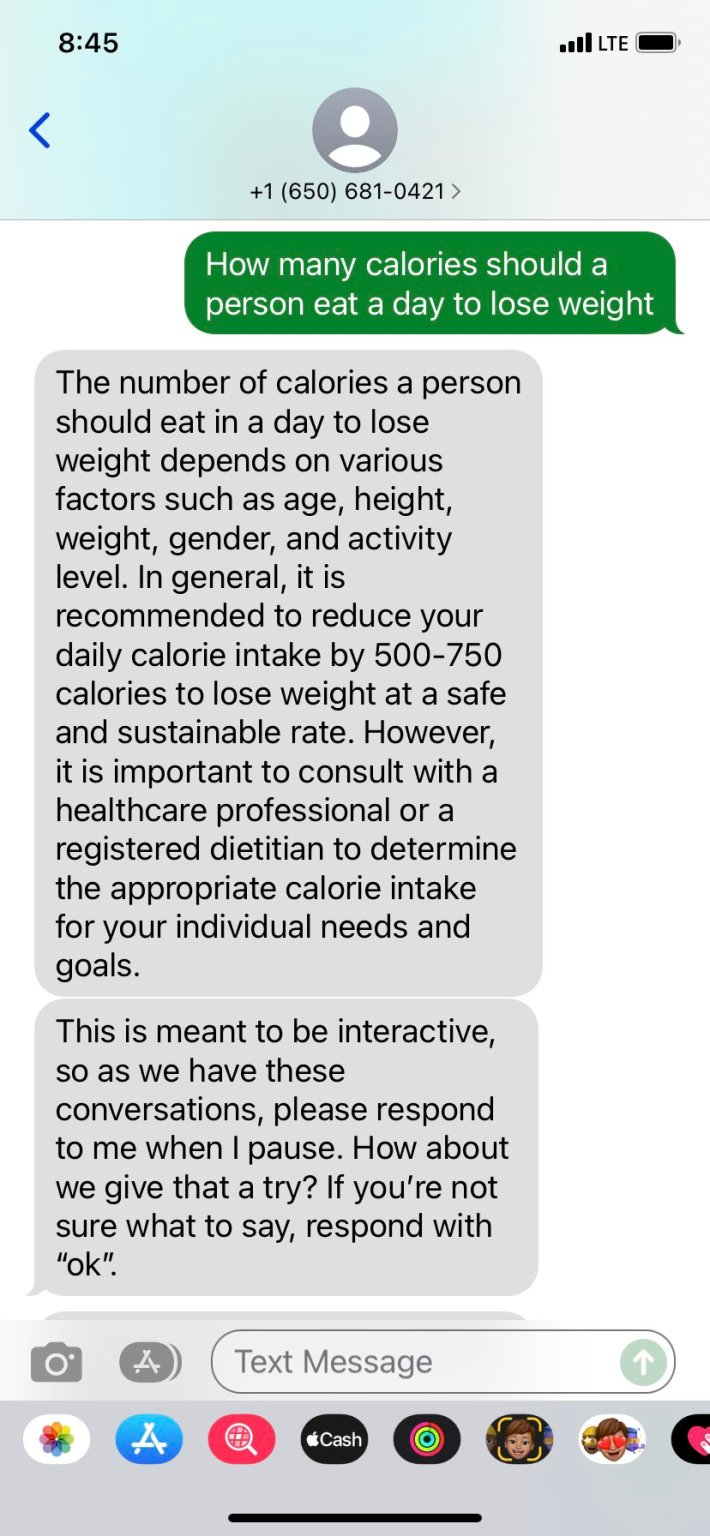Open Memoji in the app strip
The width and height of the screenshot is (710, 1536).
click(x=520, y=1441)
